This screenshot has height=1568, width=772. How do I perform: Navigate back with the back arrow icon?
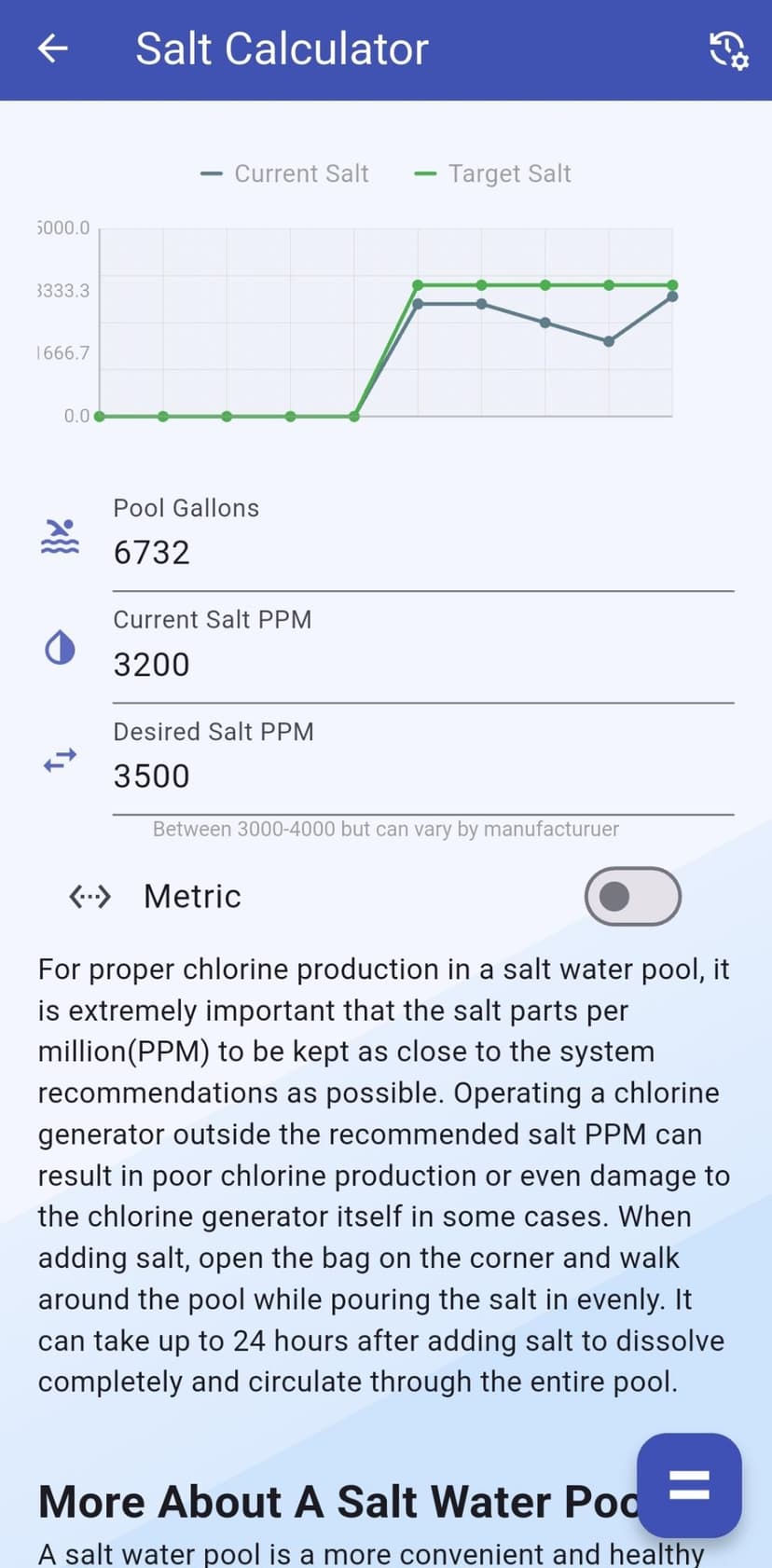pyautogui.click(x=53, y=48)
